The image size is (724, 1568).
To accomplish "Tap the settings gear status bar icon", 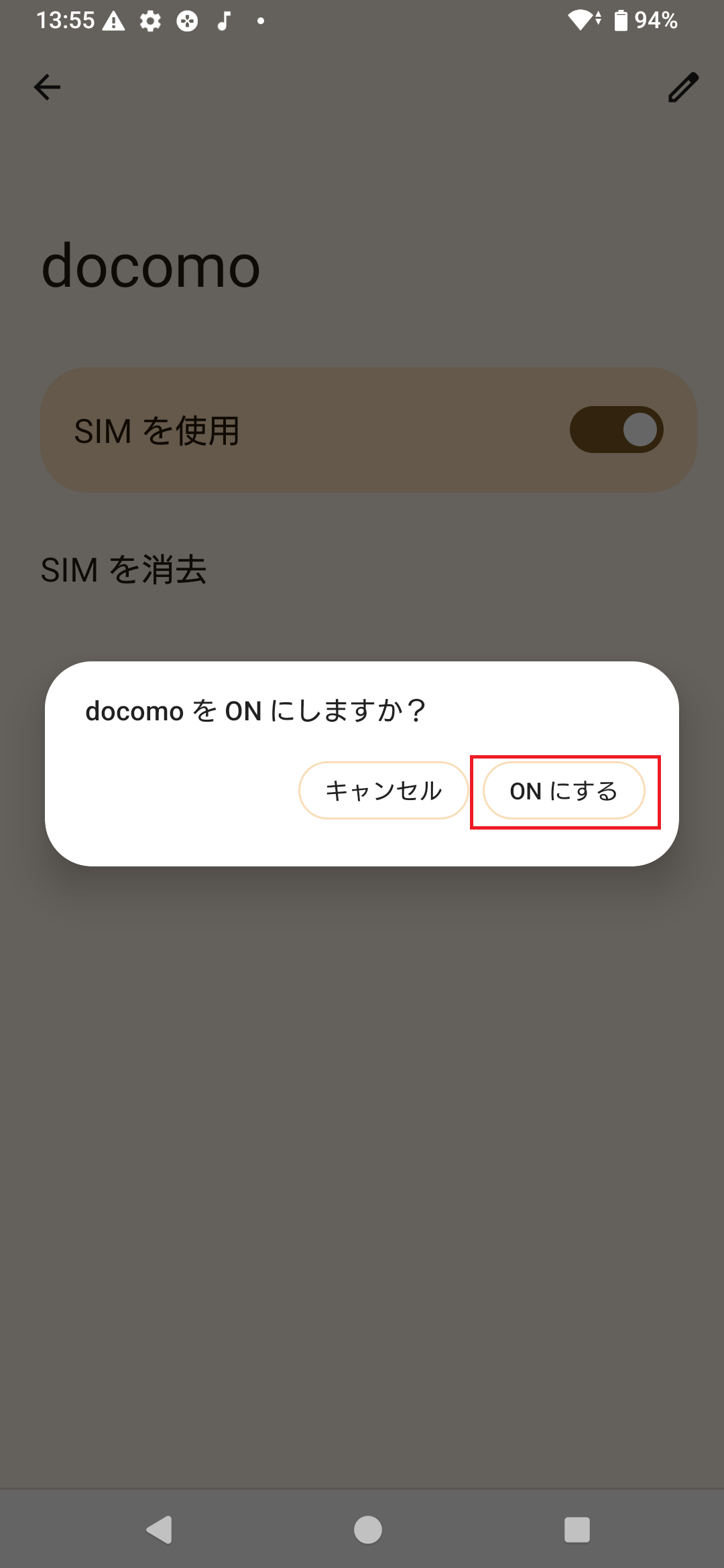I will coord(149,20).
